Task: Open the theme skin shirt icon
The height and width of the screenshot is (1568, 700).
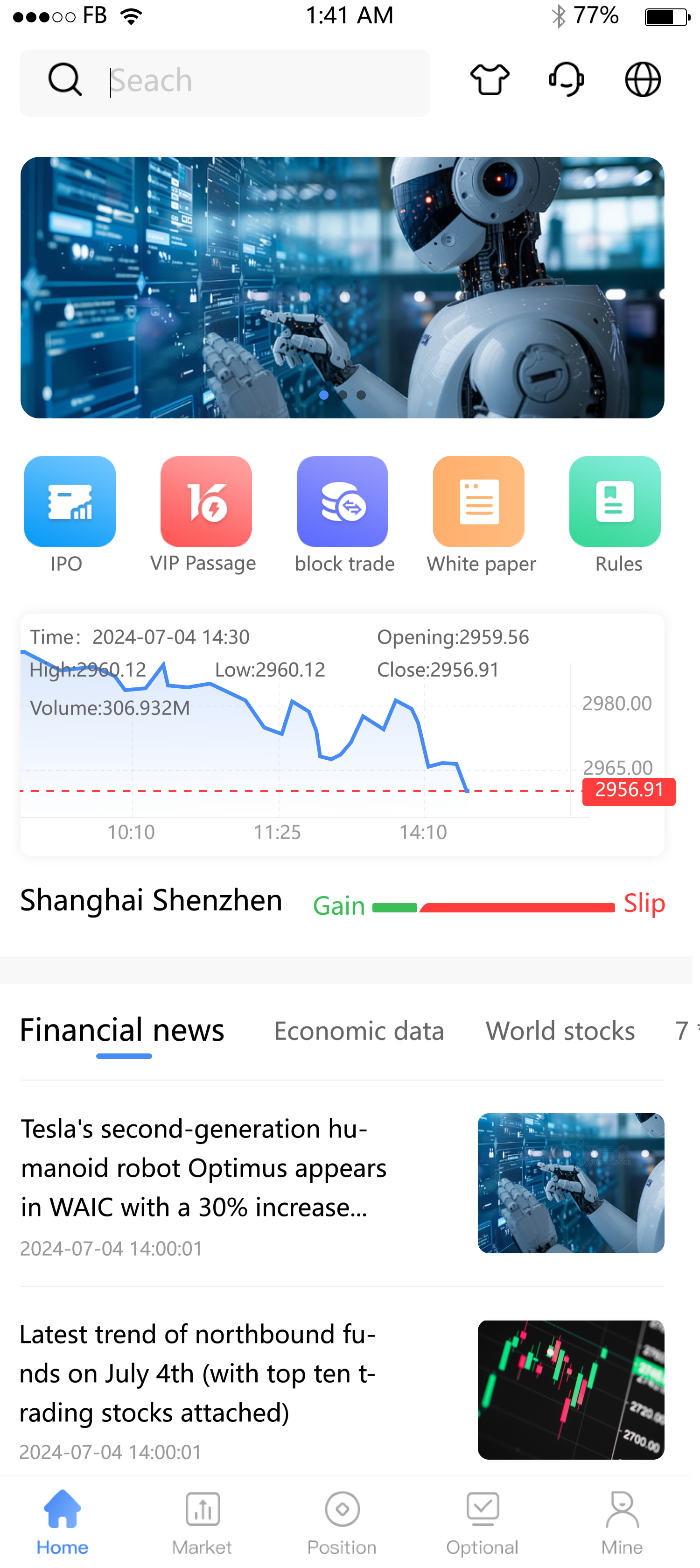Action: 490,80
